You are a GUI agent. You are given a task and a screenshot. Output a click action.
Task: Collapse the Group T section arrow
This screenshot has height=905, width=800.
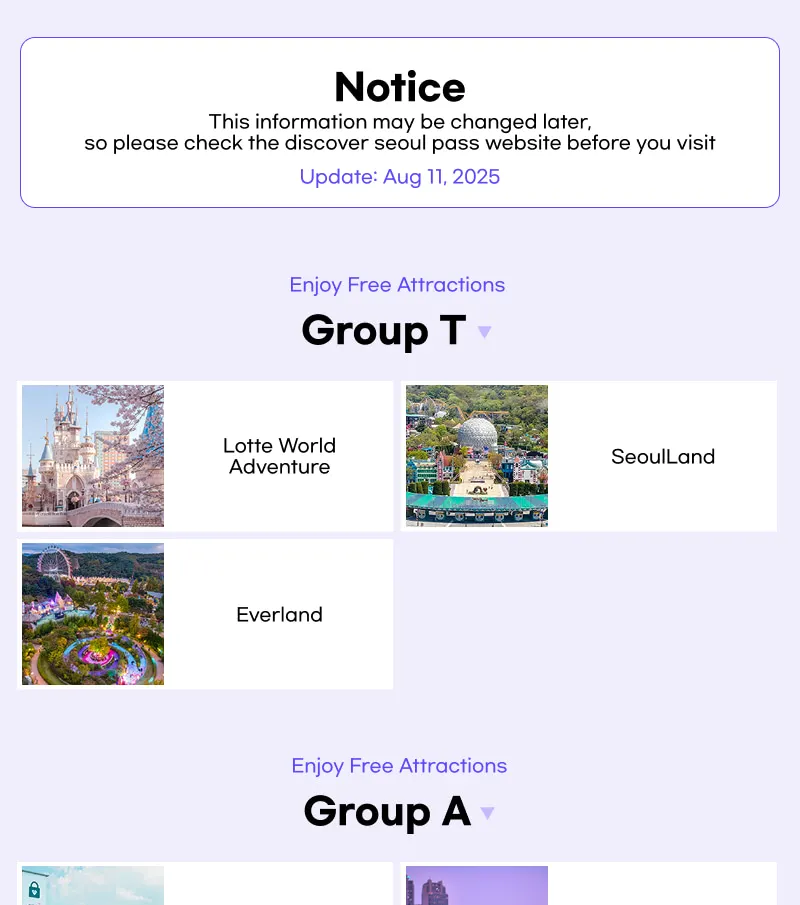[x=484, y=332]
